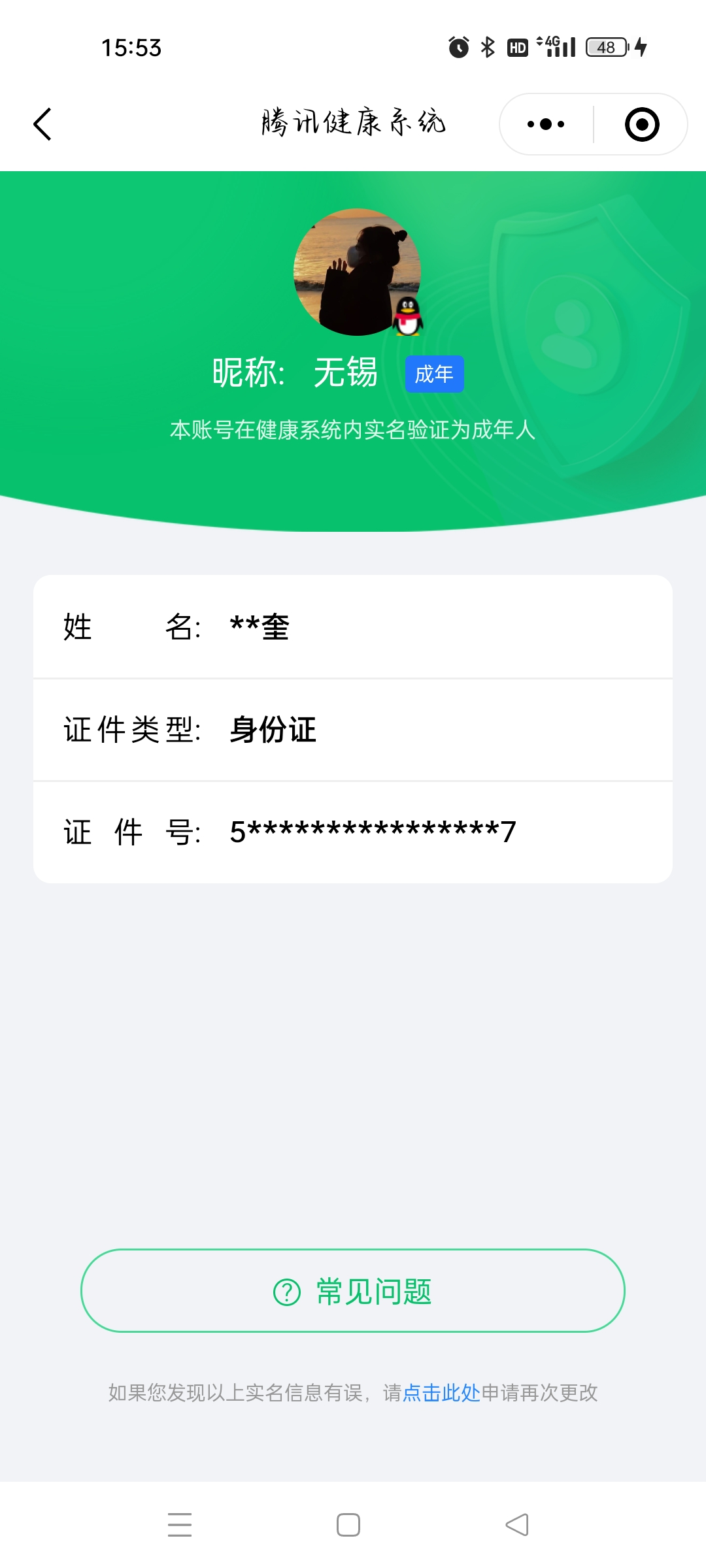
Task: Open the 腾讯健康系统 title bar
Action: (x=353, y=123)
